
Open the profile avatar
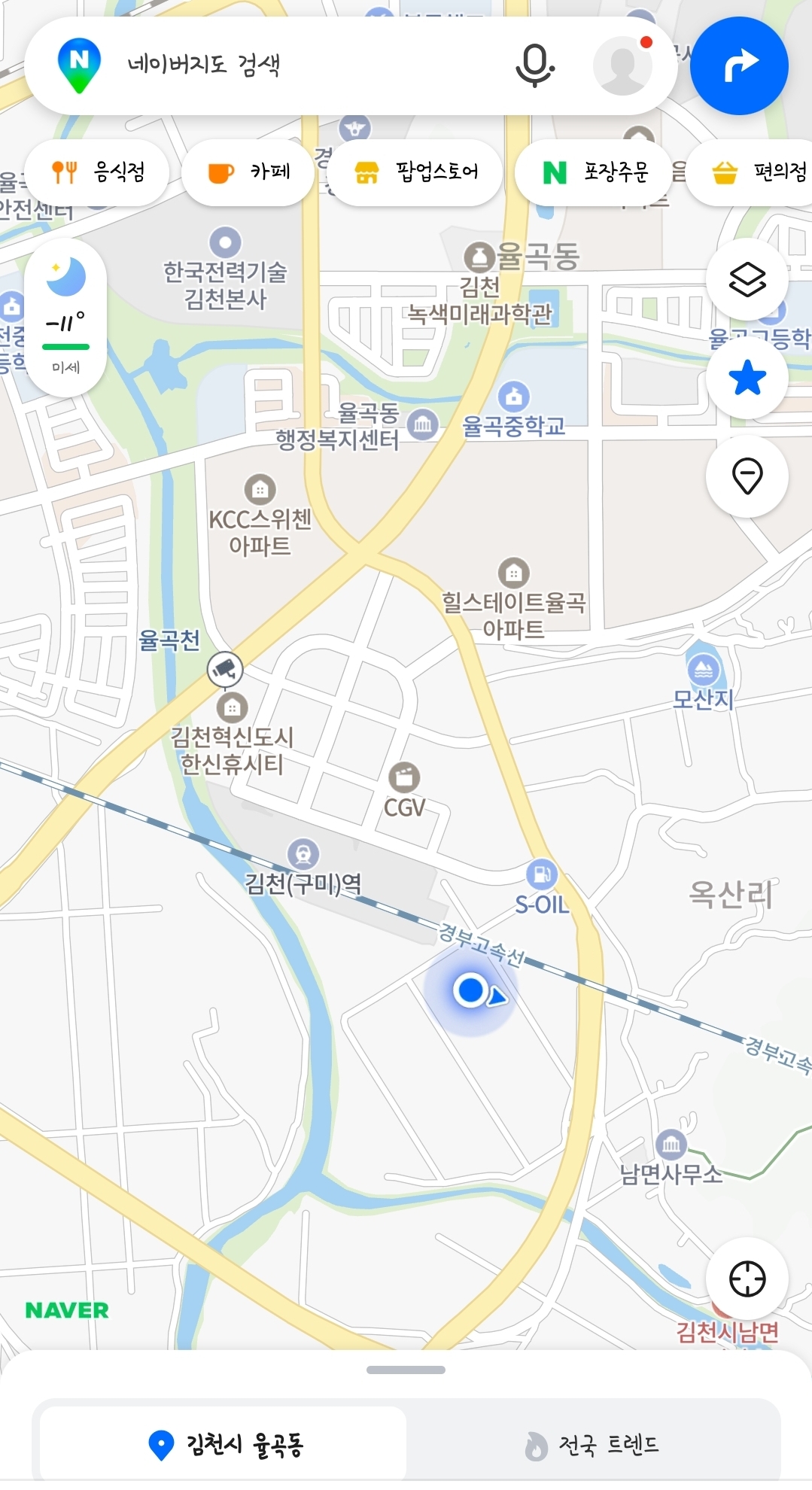pyautogui.click(x=623, y=65)
